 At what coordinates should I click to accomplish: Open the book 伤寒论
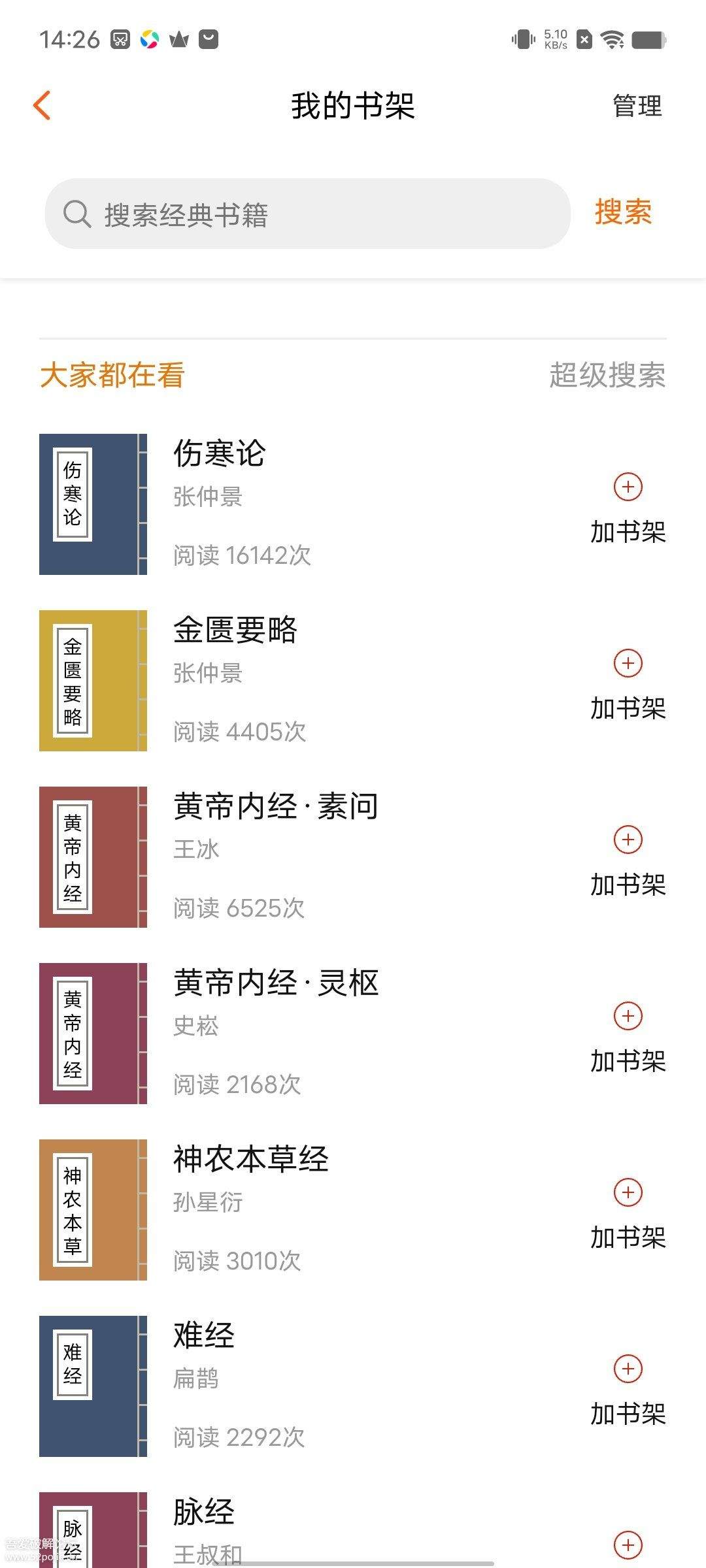pos(220,453)
